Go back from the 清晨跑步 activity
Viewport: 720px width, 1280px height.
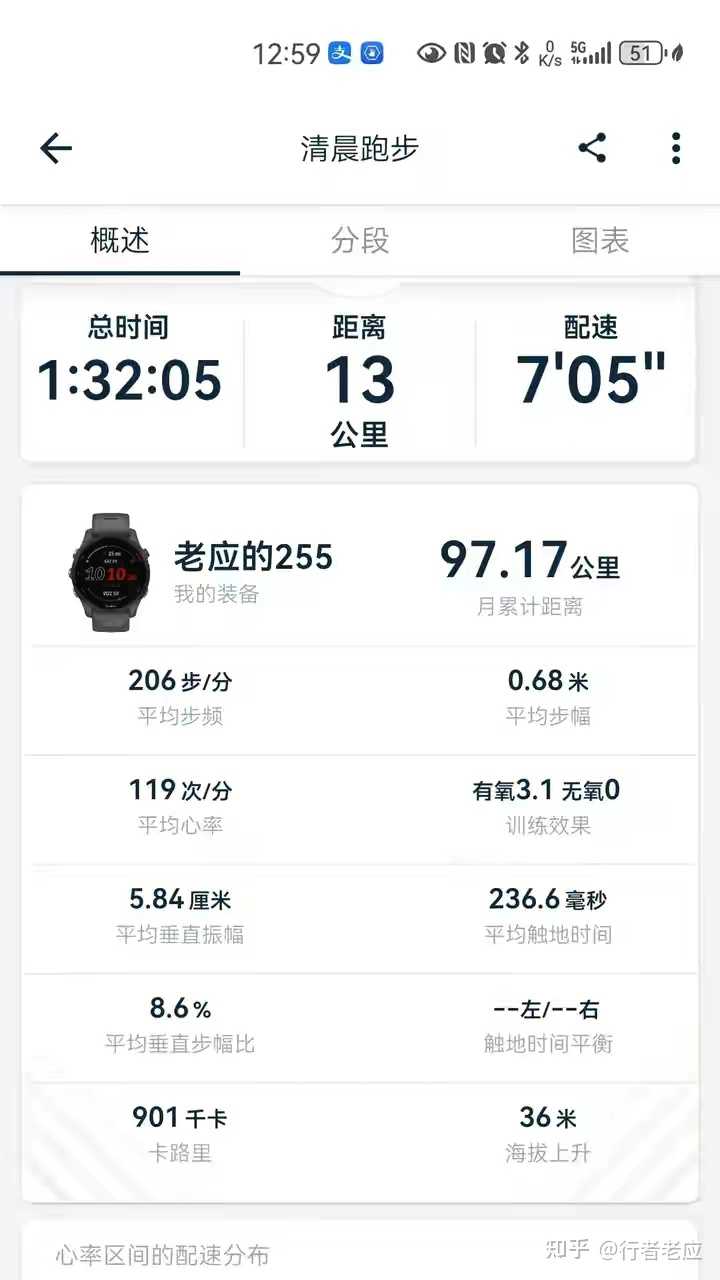coord(56,149)
